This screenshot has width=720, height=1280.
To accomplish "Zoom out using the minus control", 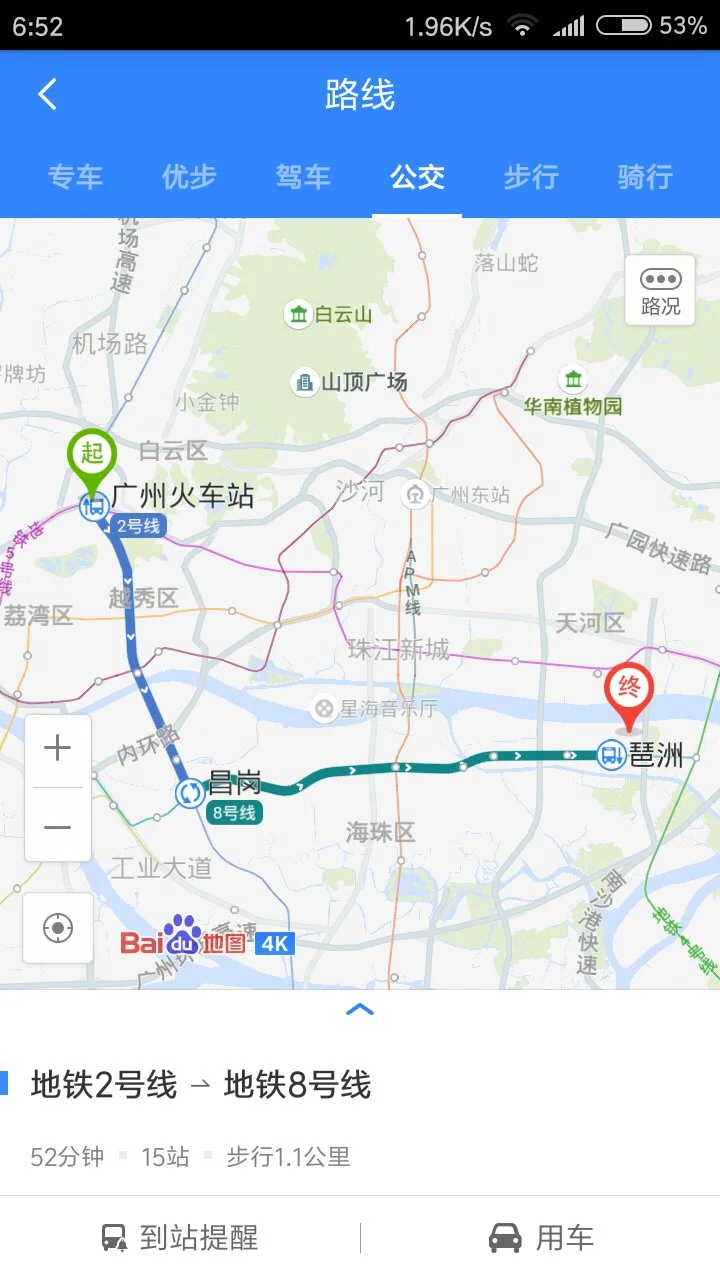I will [x=57, y=825].
